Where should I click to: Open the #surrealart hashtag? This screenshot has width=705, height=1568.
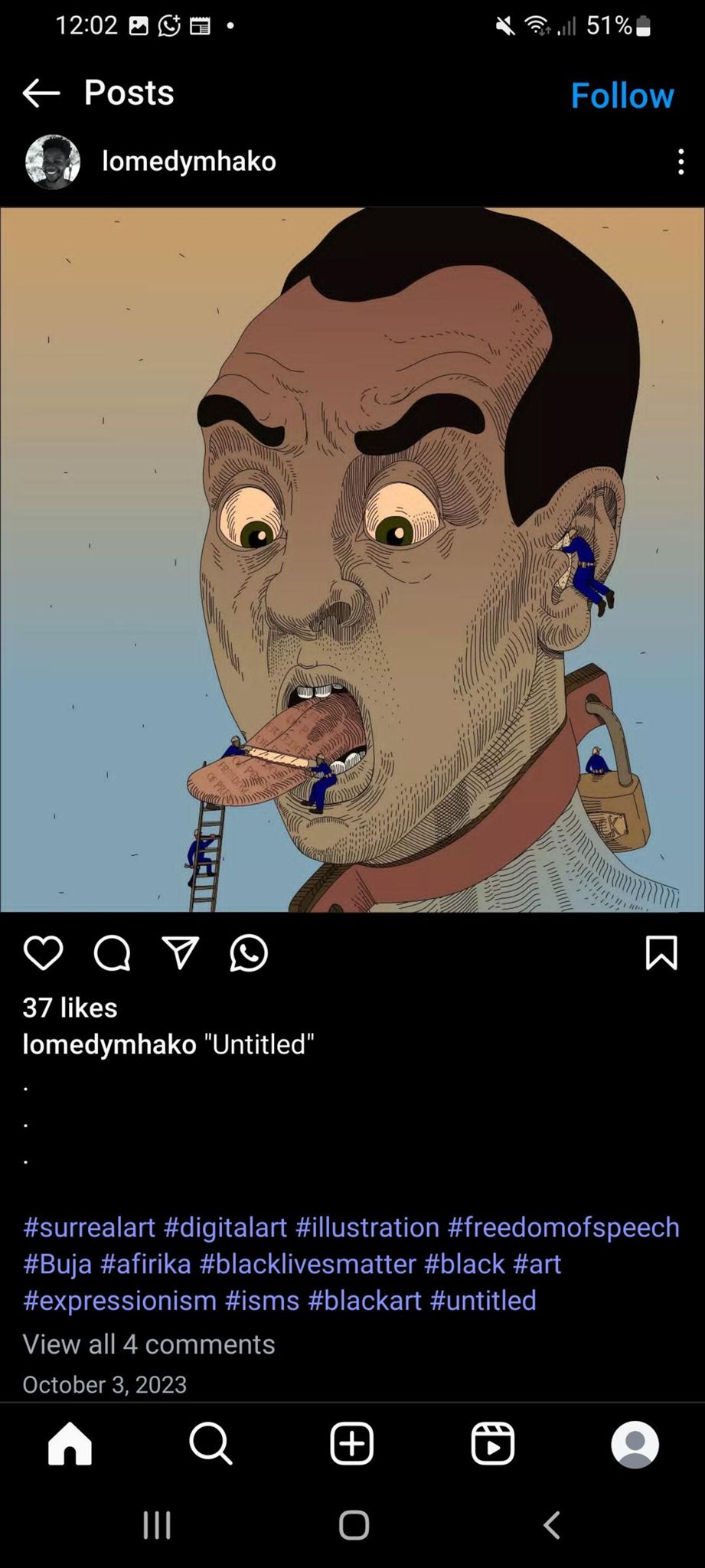[90, 1227]
